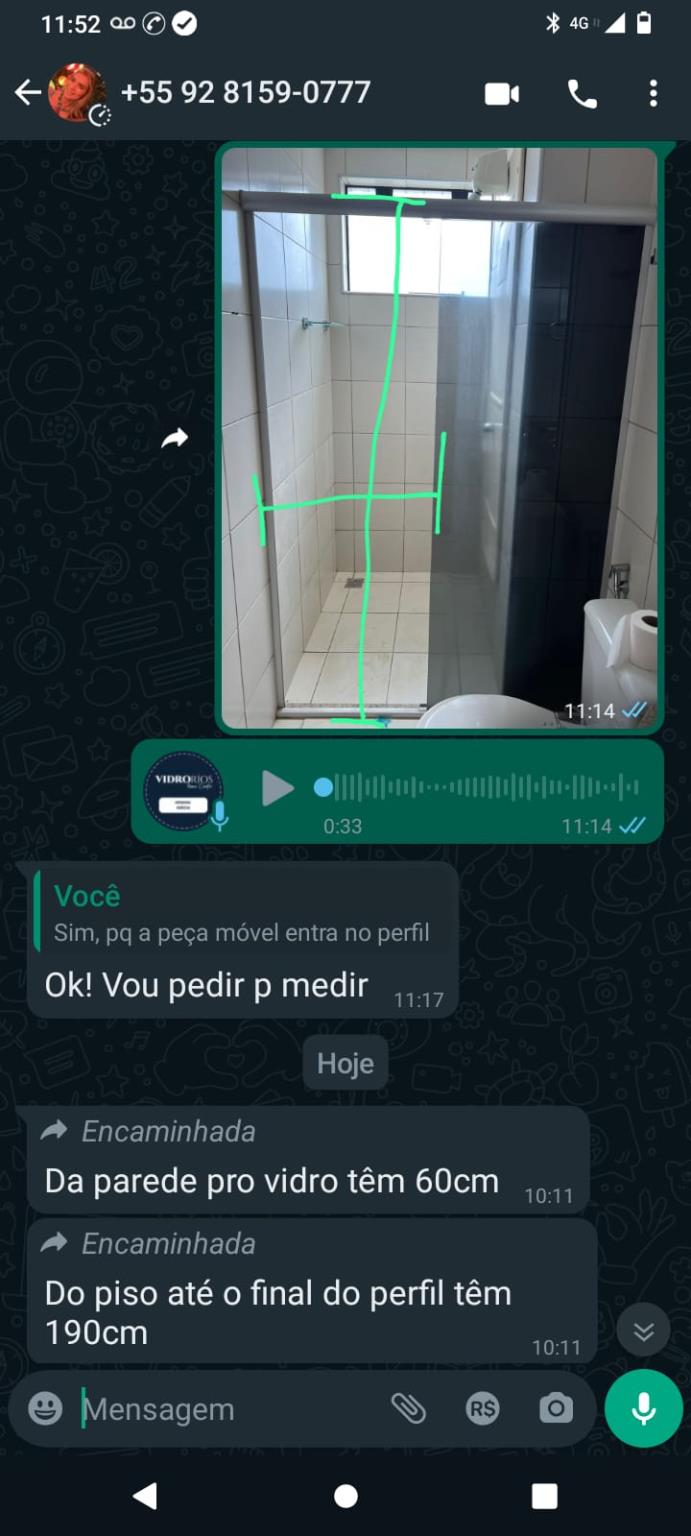Focus the Mensagem text field
Image resolution: width=691 pixels, height=1536 pixels.
click(230, 1409)
